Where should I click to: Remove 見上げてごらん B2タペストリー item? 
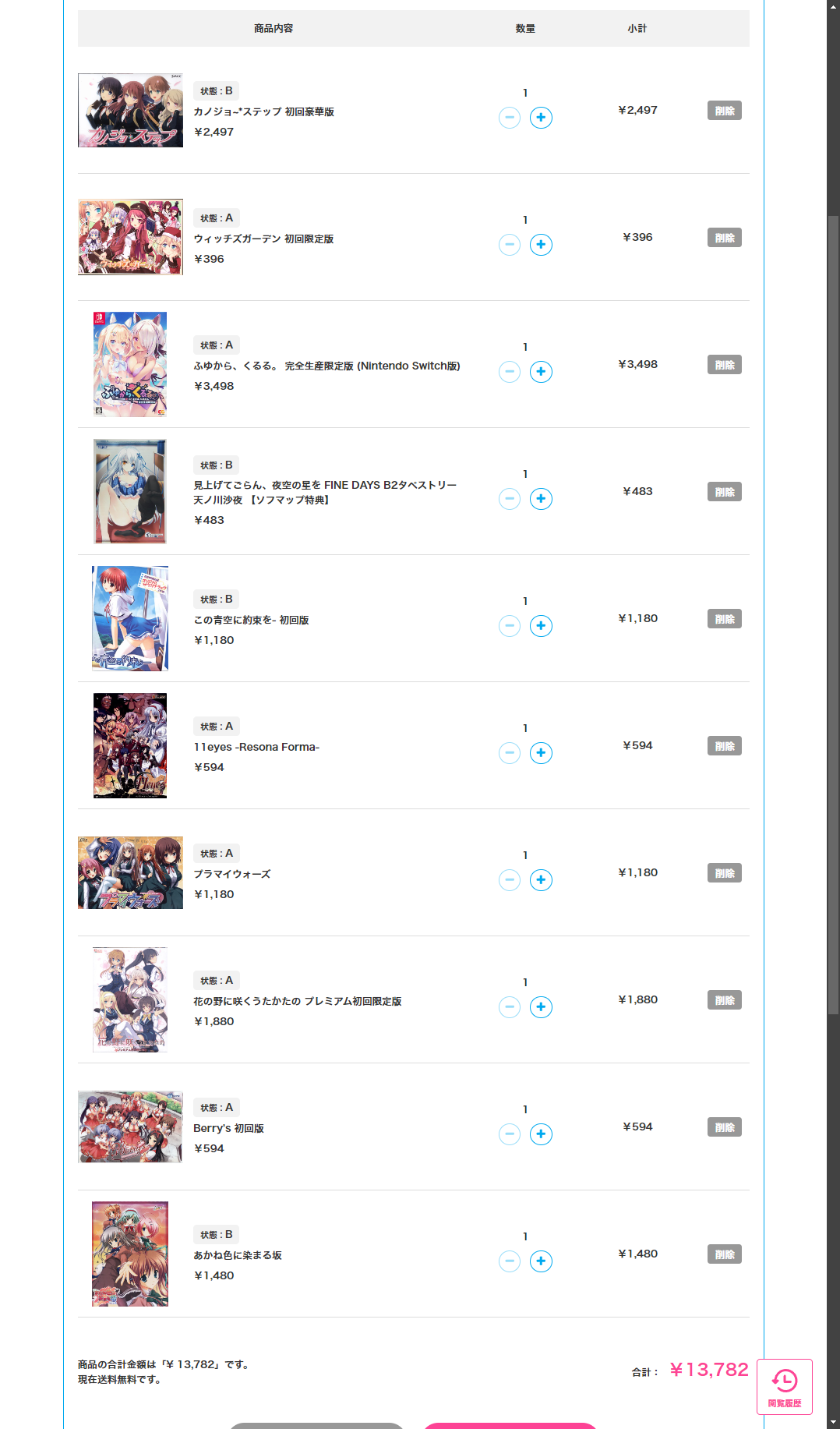[x=724, y=492]
